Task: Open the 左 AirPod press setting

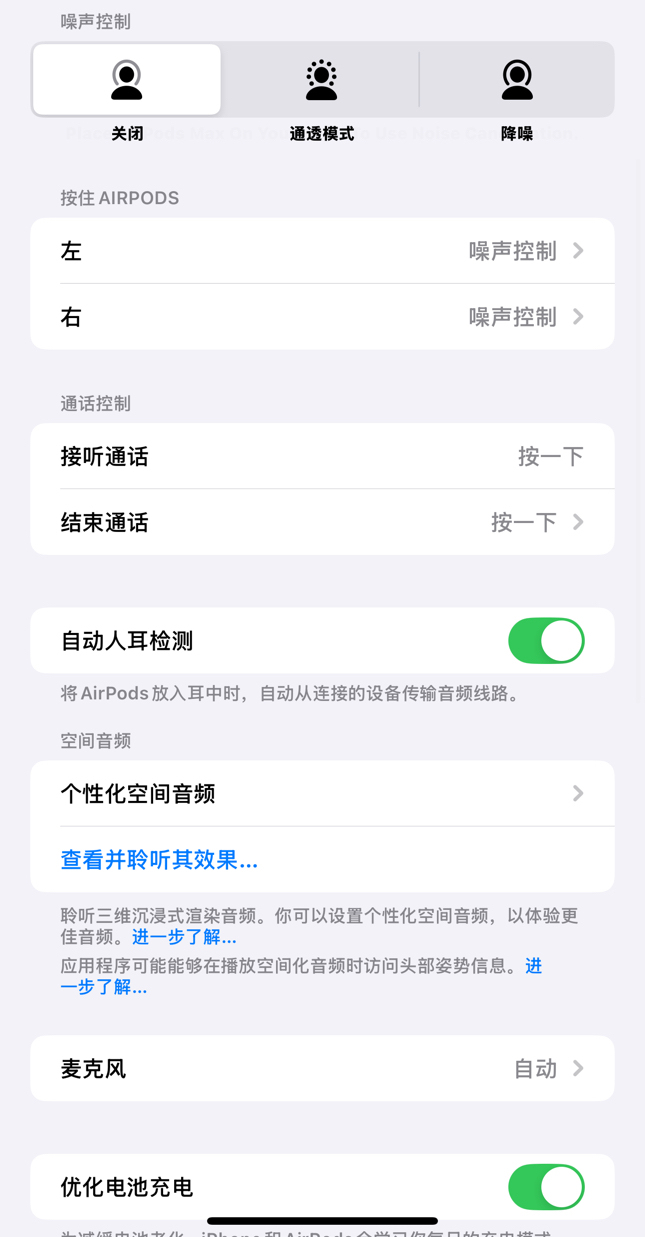Action: point(322,251)
